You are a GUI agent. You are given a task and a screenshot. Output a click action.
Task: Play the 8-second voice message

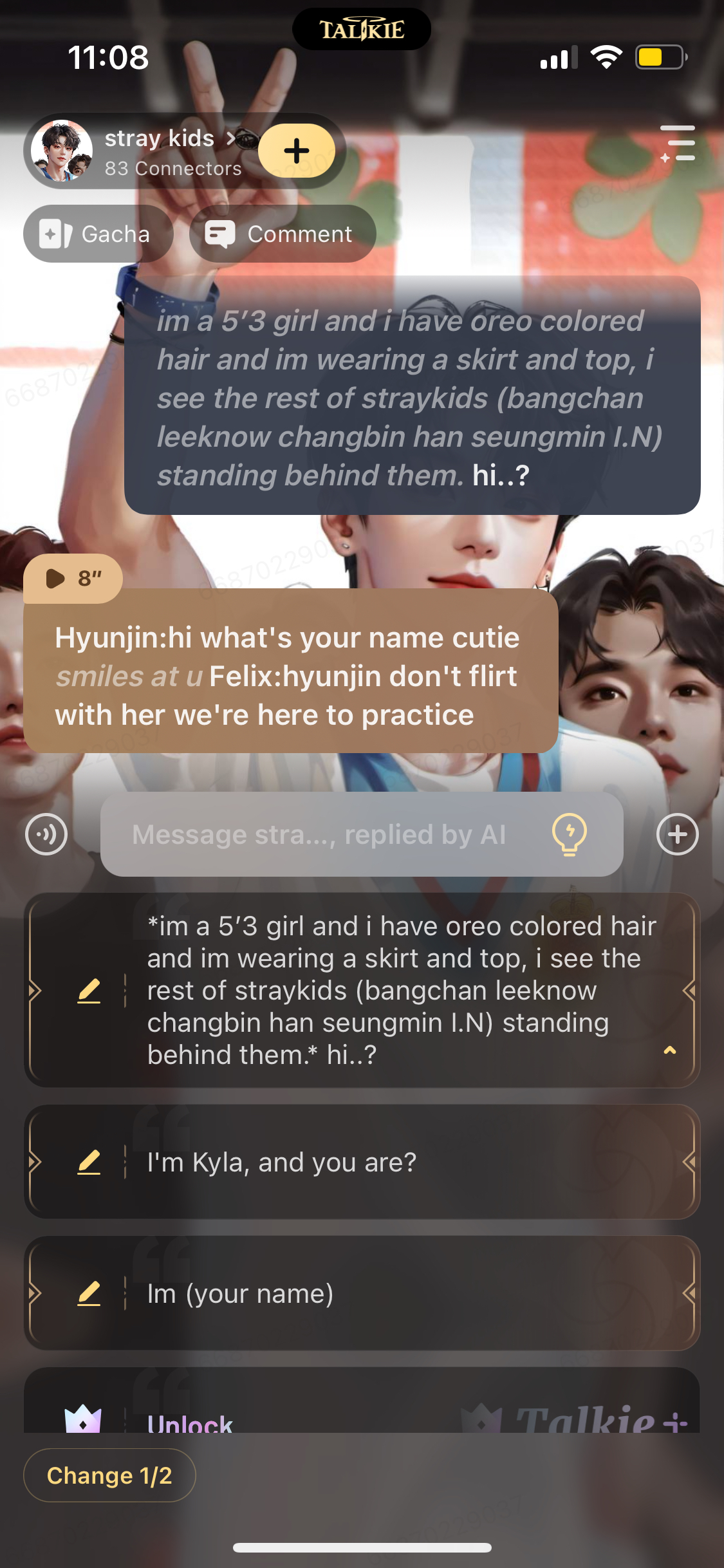coord(72,578)
